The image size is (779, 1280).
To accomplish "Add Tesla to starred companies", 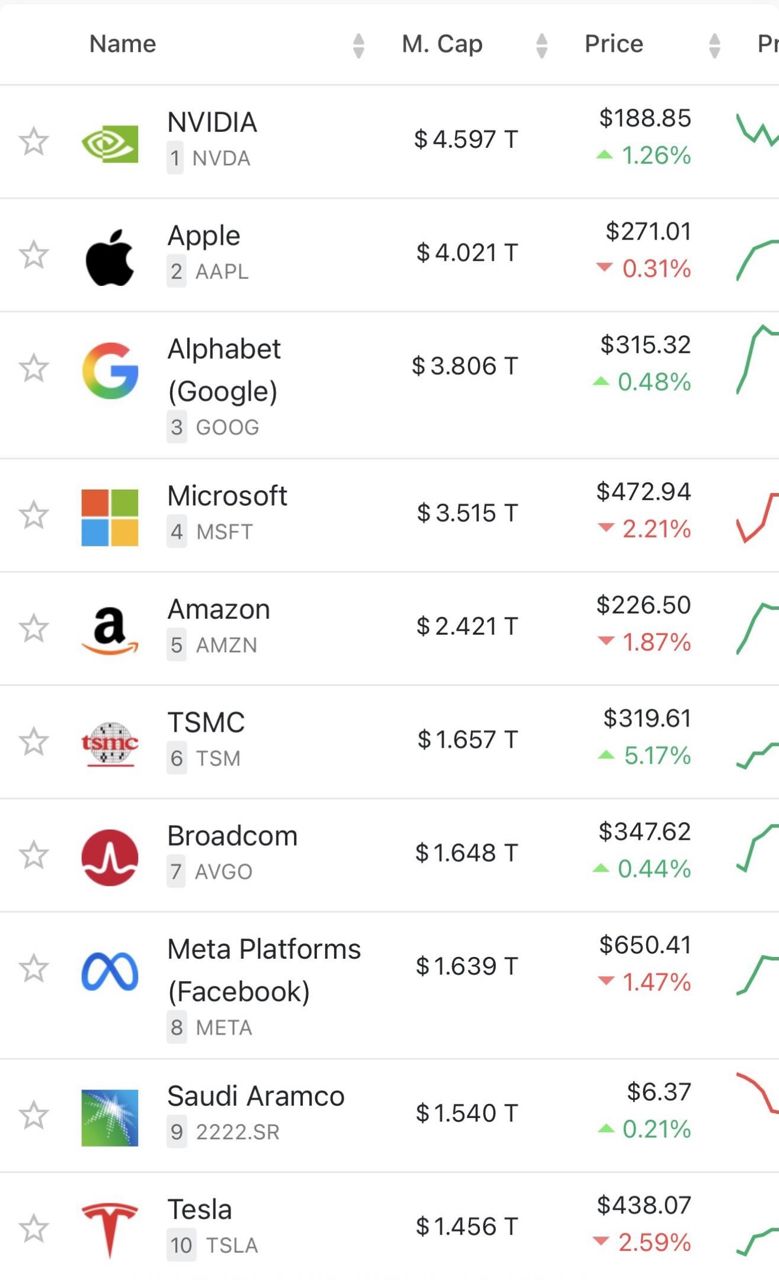I will click(34, 1227).
